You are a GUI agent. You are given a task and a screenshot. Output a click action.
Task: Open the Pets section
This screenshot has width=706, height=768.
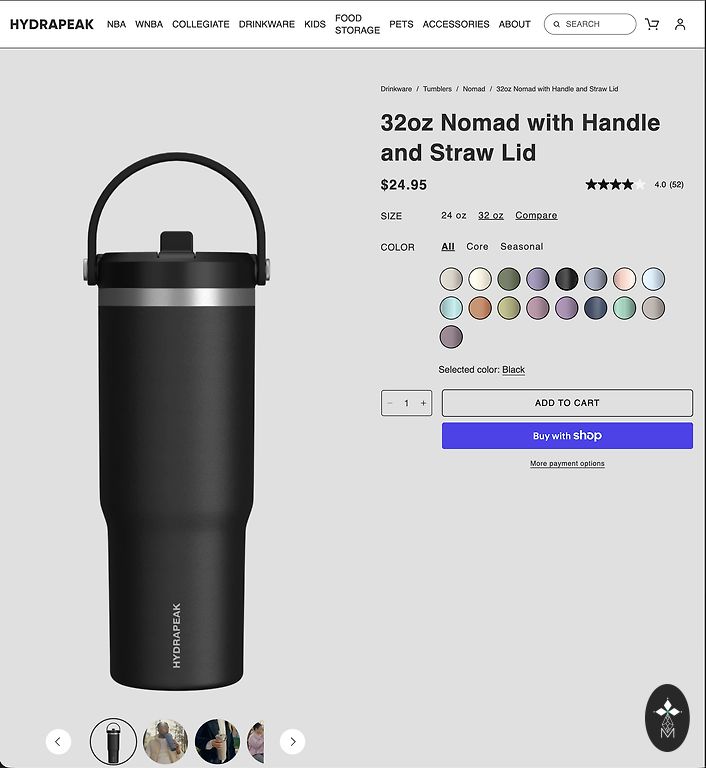[x=401, y=24]
